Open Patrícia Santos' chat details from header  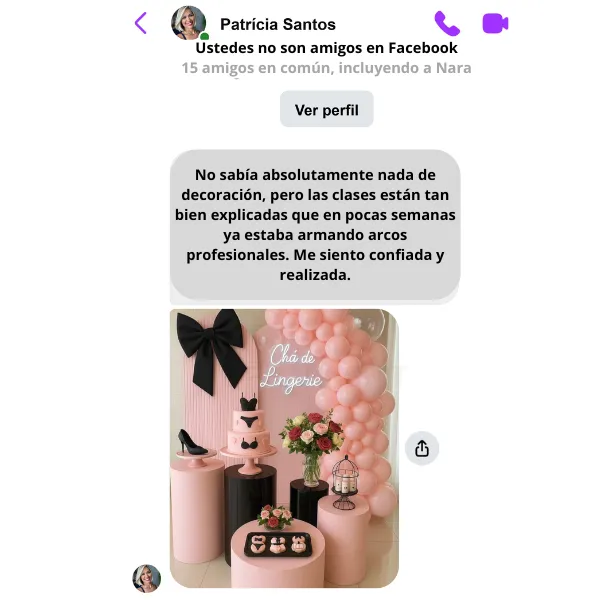(x=277, y=24)
